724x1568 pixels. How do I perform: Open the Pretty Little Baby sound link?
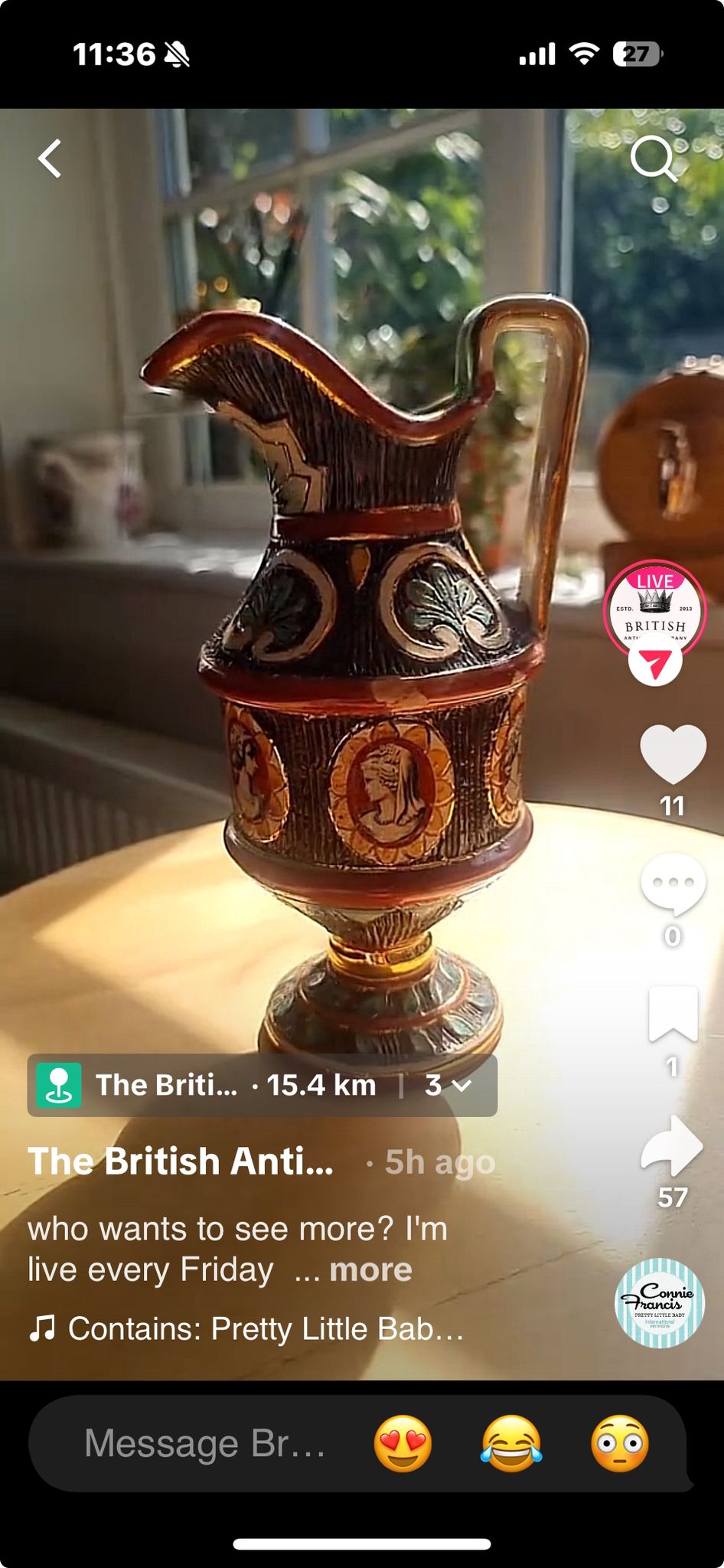coord(246,1328)
